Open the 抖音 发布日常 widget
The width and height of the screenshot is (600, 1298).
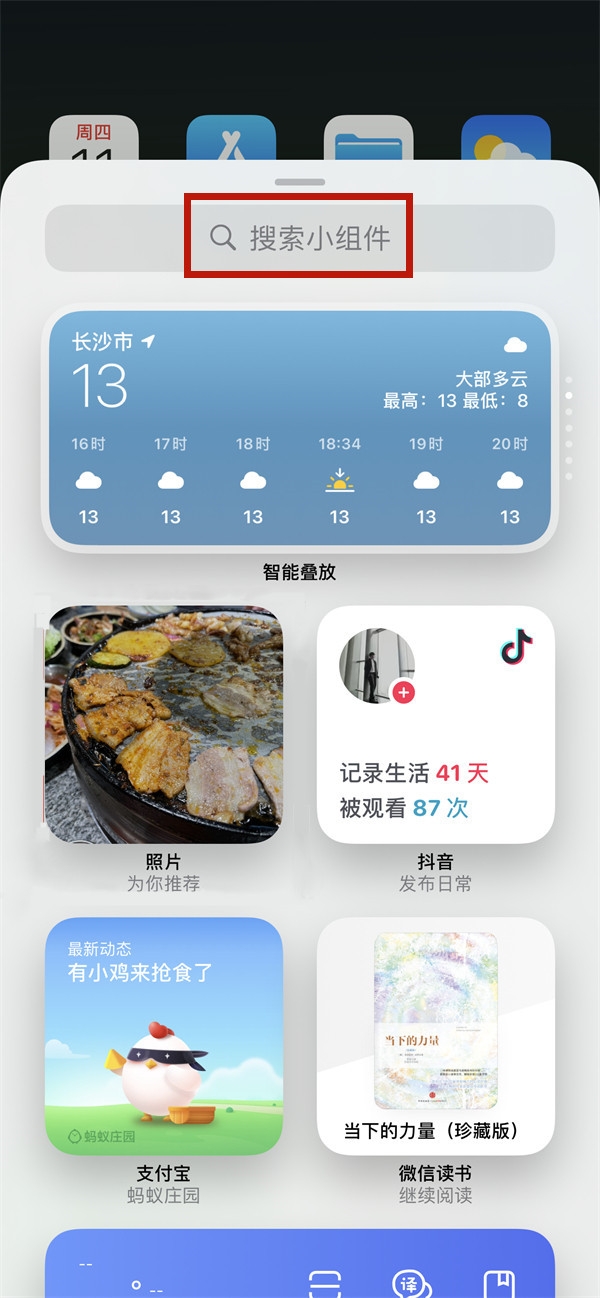pyautogui.click(x=435, y=724)
